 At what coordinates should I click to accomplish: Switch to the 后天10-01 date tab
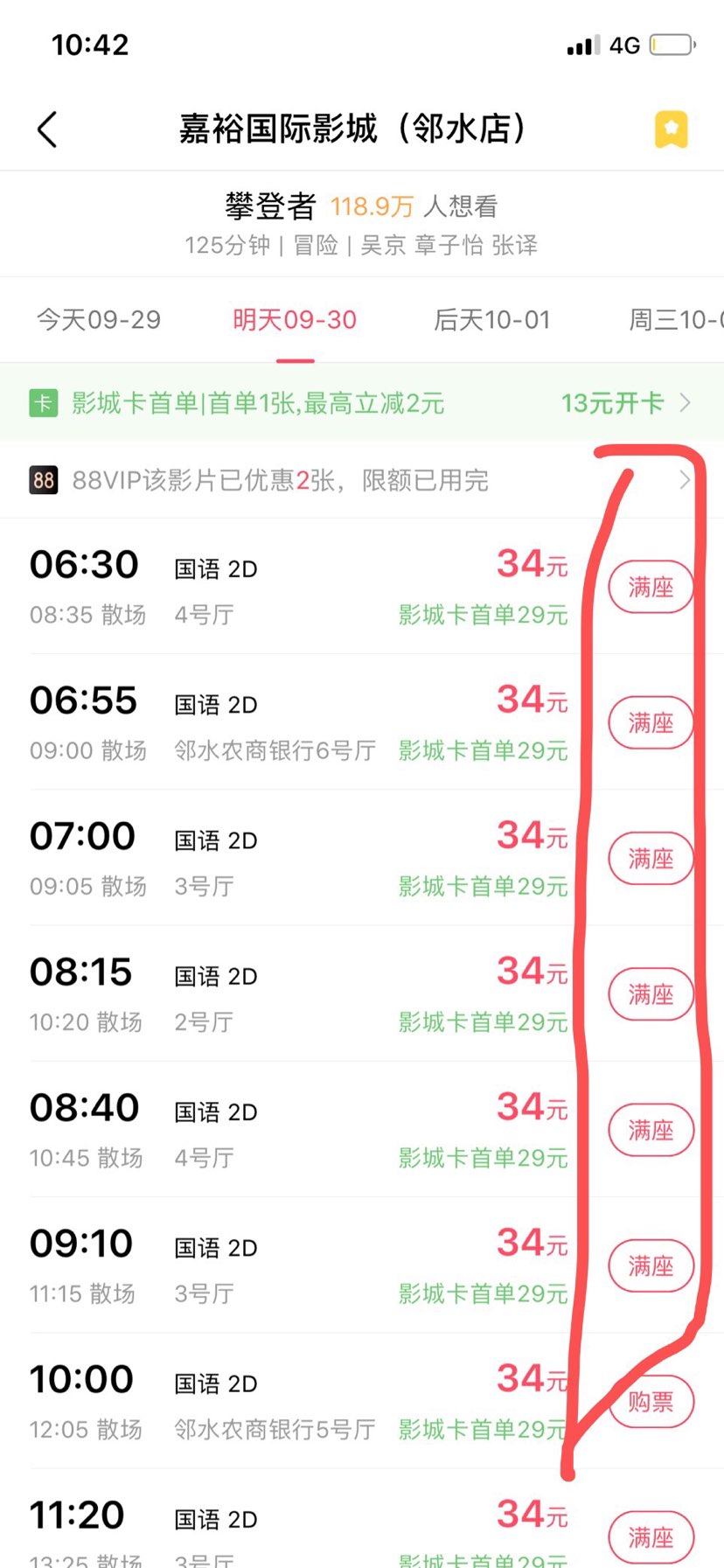tap(492, 320)
